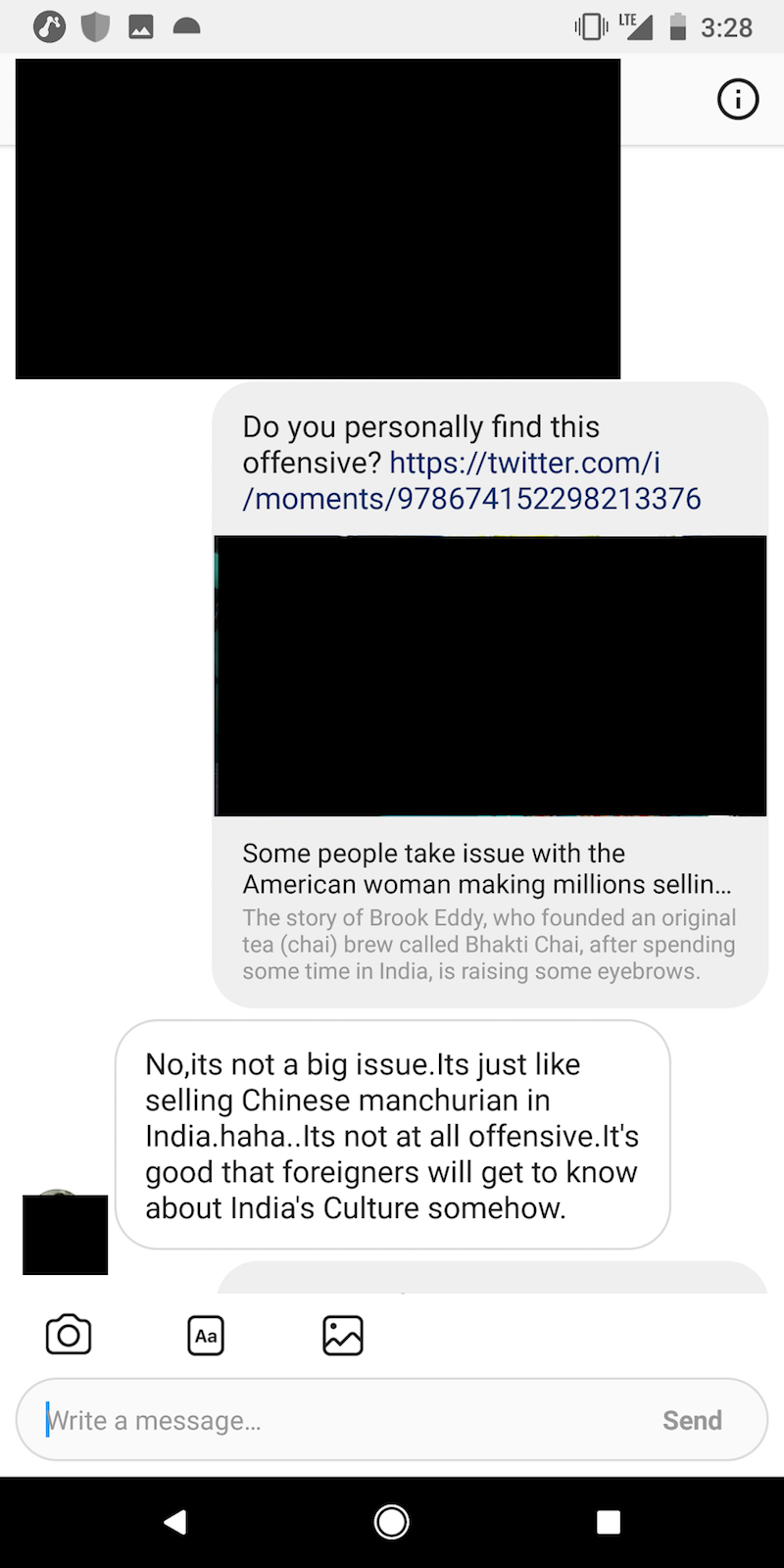Open the conversation info icon
Screen dimensions: 784x1568
[737, 99]
